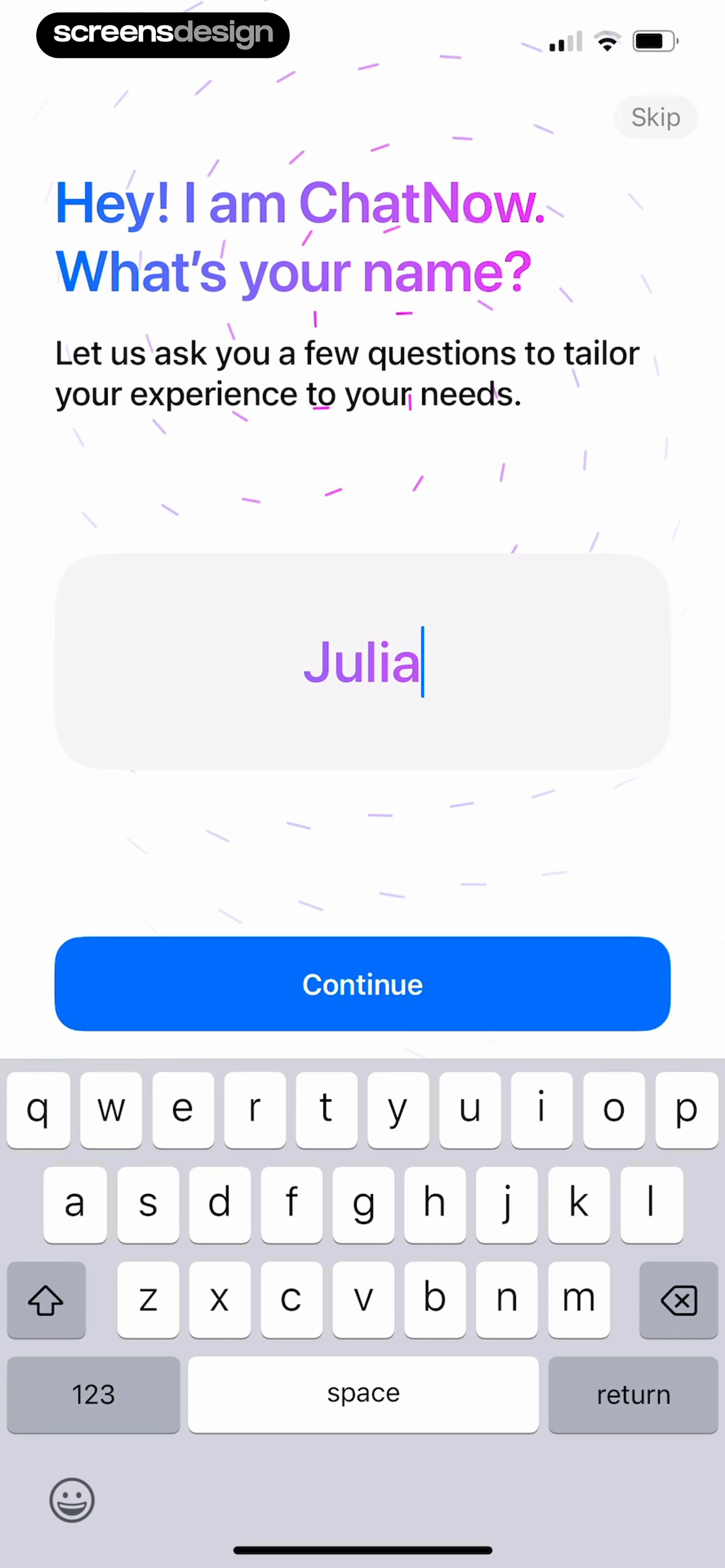Image resolution: width=725 pixels, height=1568 pixels.
Task: Tap the Wi-Fi icon in the status bar
Action: (x=606, y=41)
